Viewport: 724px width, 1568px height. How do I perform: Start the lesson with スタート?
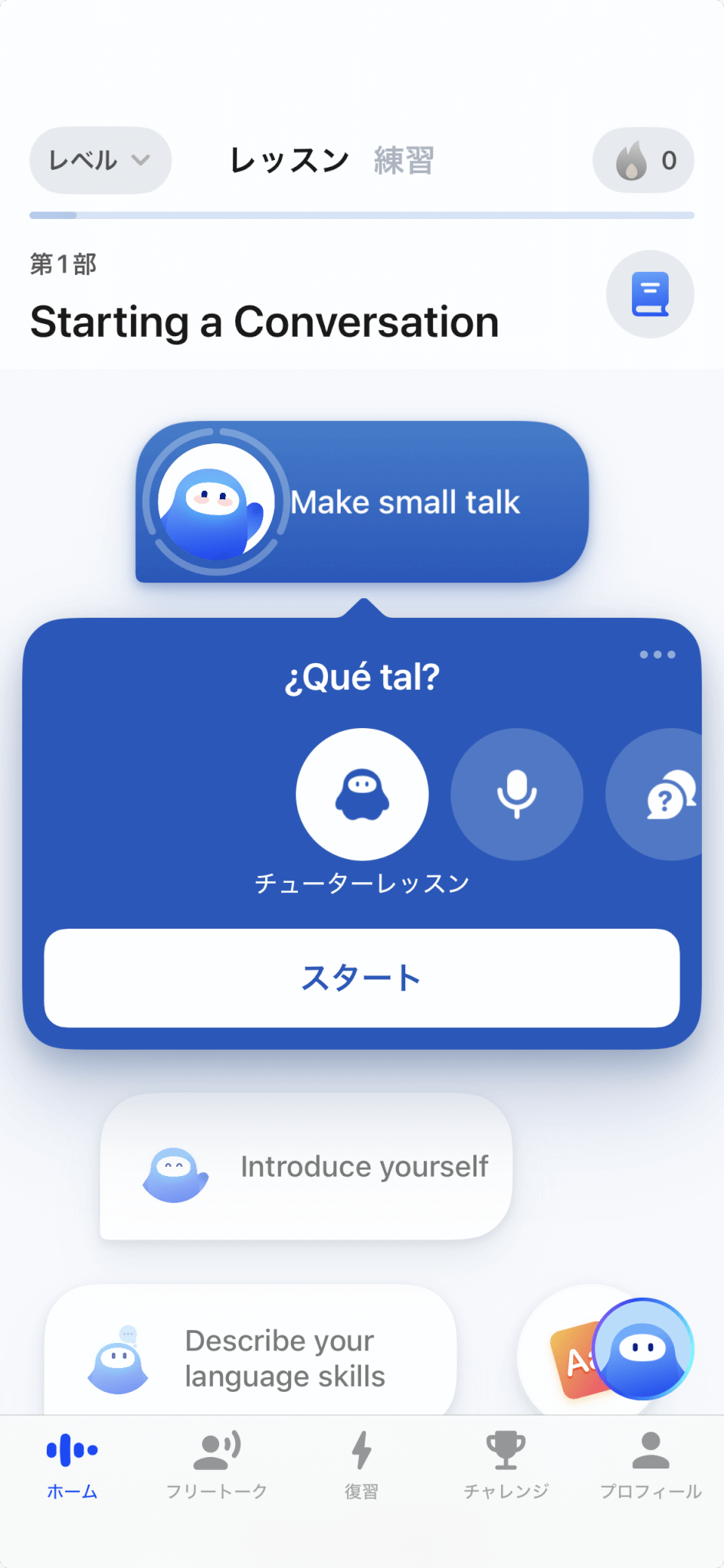[x=362, y=978]
